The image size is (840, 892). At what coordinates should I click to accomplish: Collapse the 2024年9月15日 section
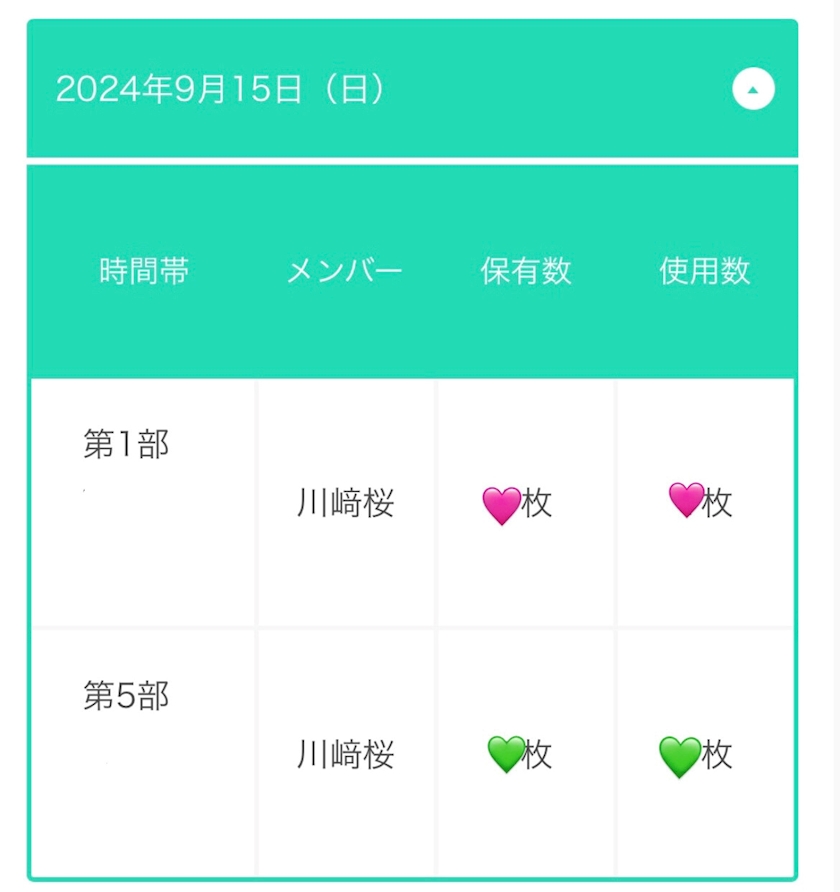point(753,89)
